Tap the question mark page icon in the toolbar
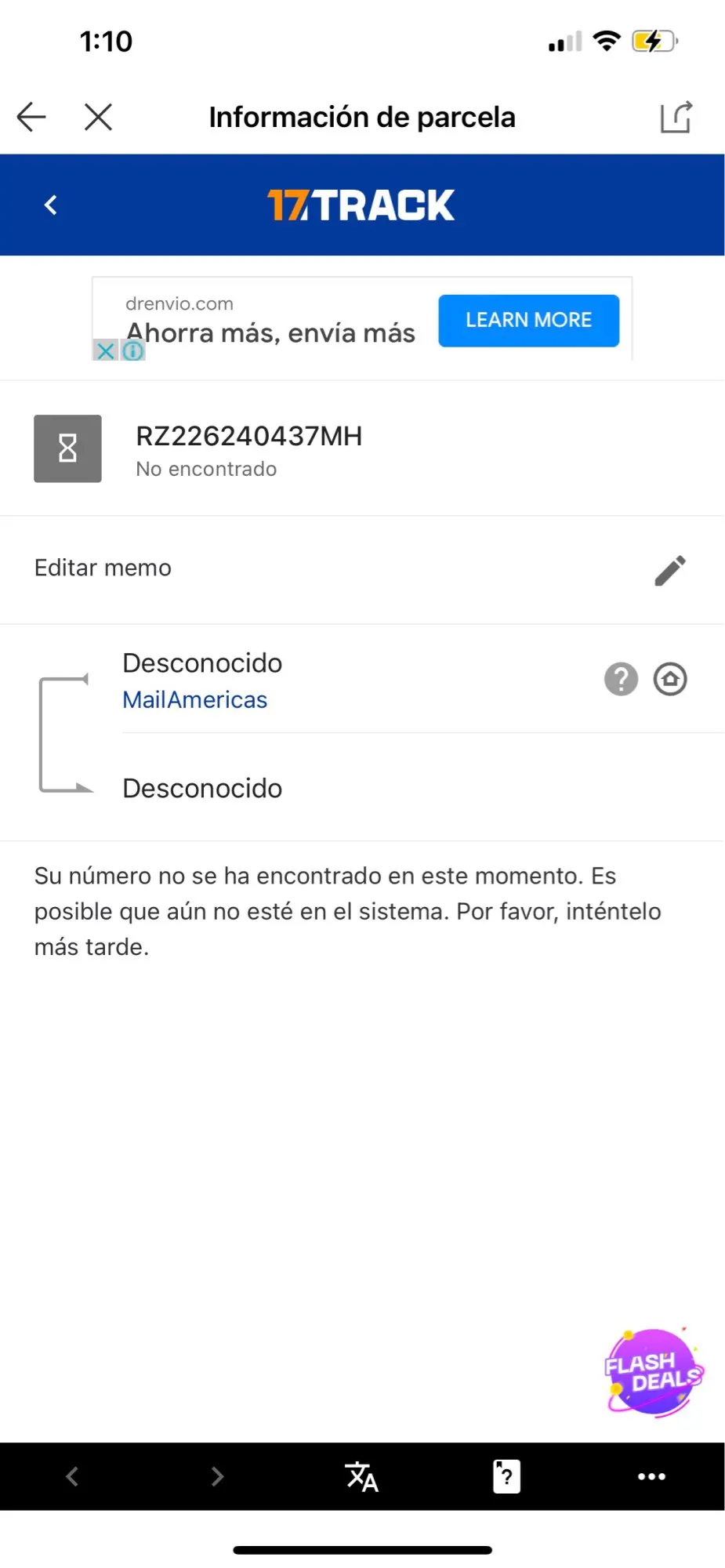 point(506,1477)
